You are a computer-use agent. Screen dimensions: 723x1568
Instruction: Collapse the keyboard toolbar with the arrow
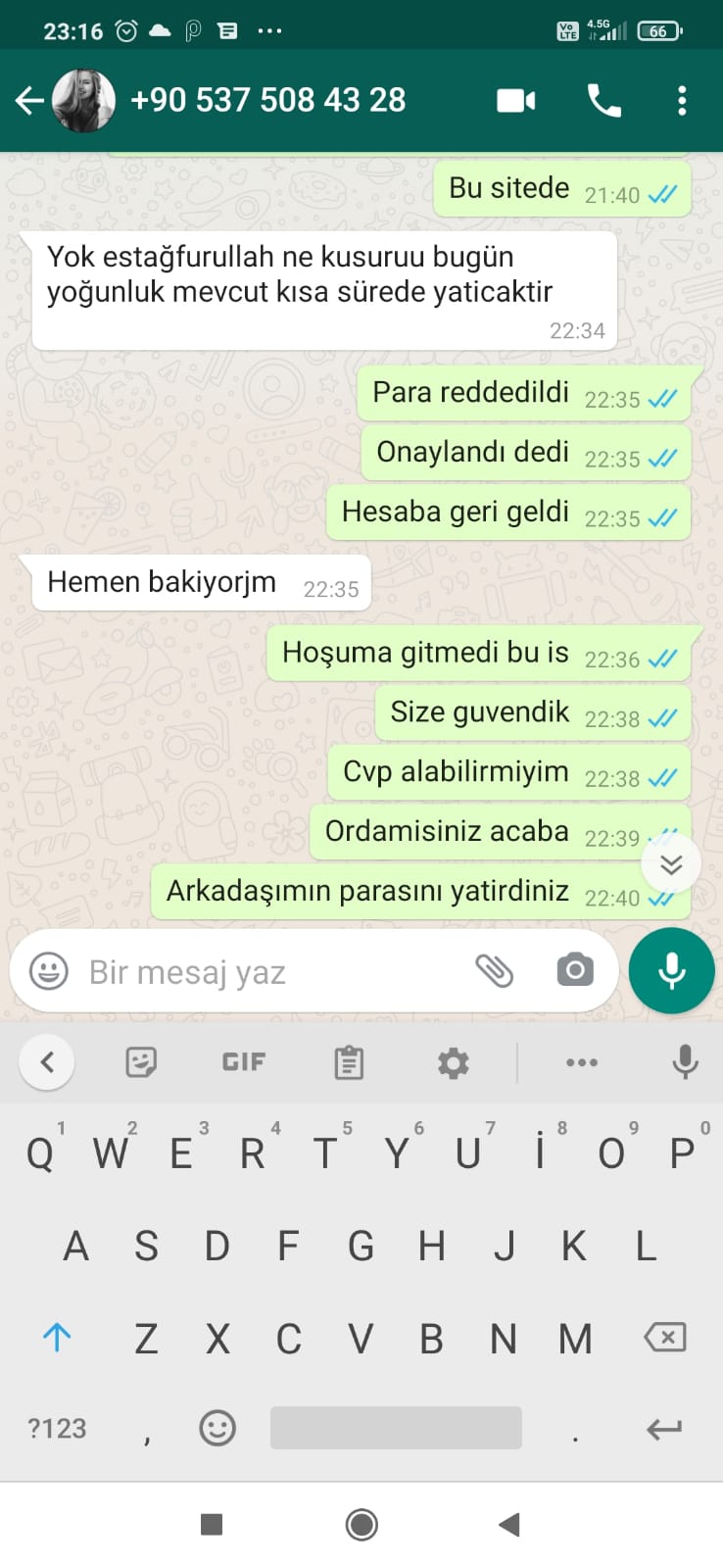tap(47, 1061)
